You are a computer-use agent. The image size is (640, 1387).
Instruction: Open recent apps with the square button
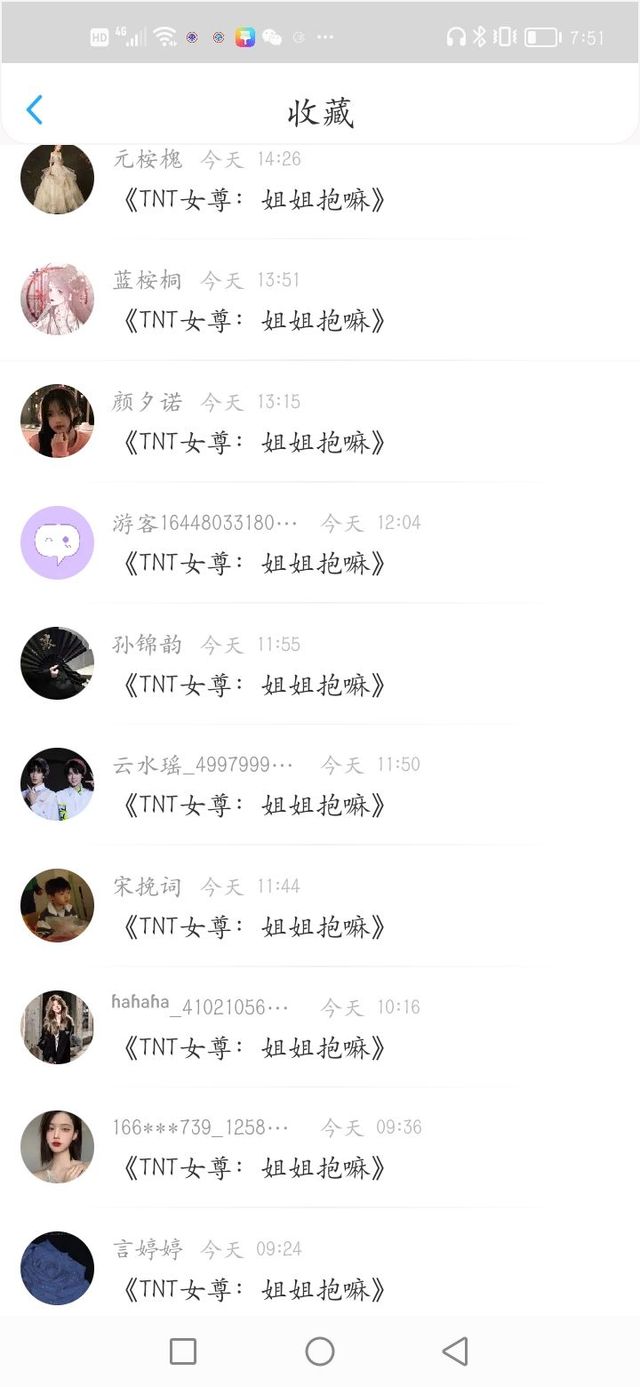pos(183,1352)
